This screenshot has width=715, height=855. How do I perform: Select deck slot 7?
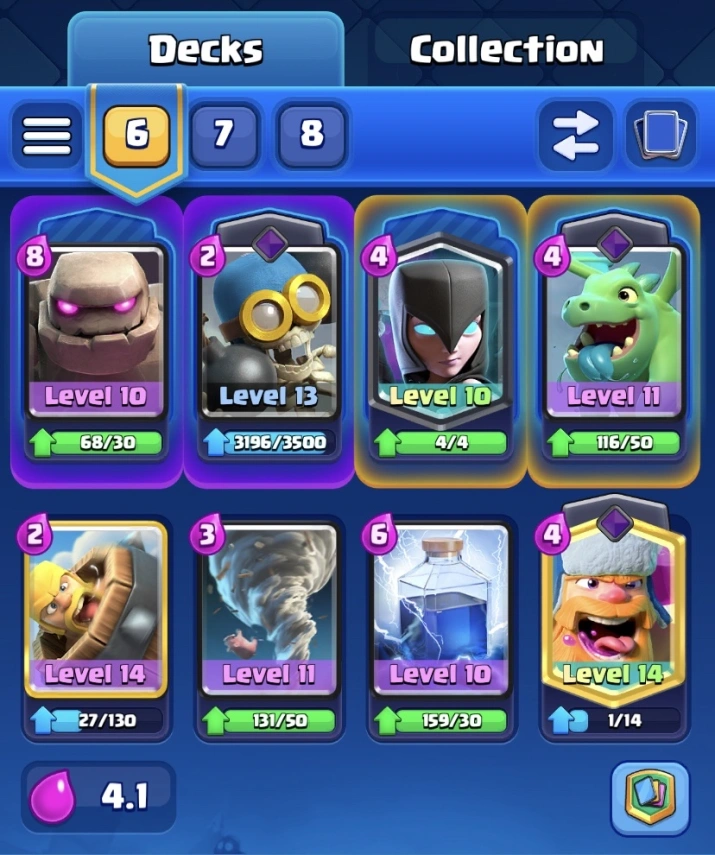pyautogui.click(x=224, y=134)
